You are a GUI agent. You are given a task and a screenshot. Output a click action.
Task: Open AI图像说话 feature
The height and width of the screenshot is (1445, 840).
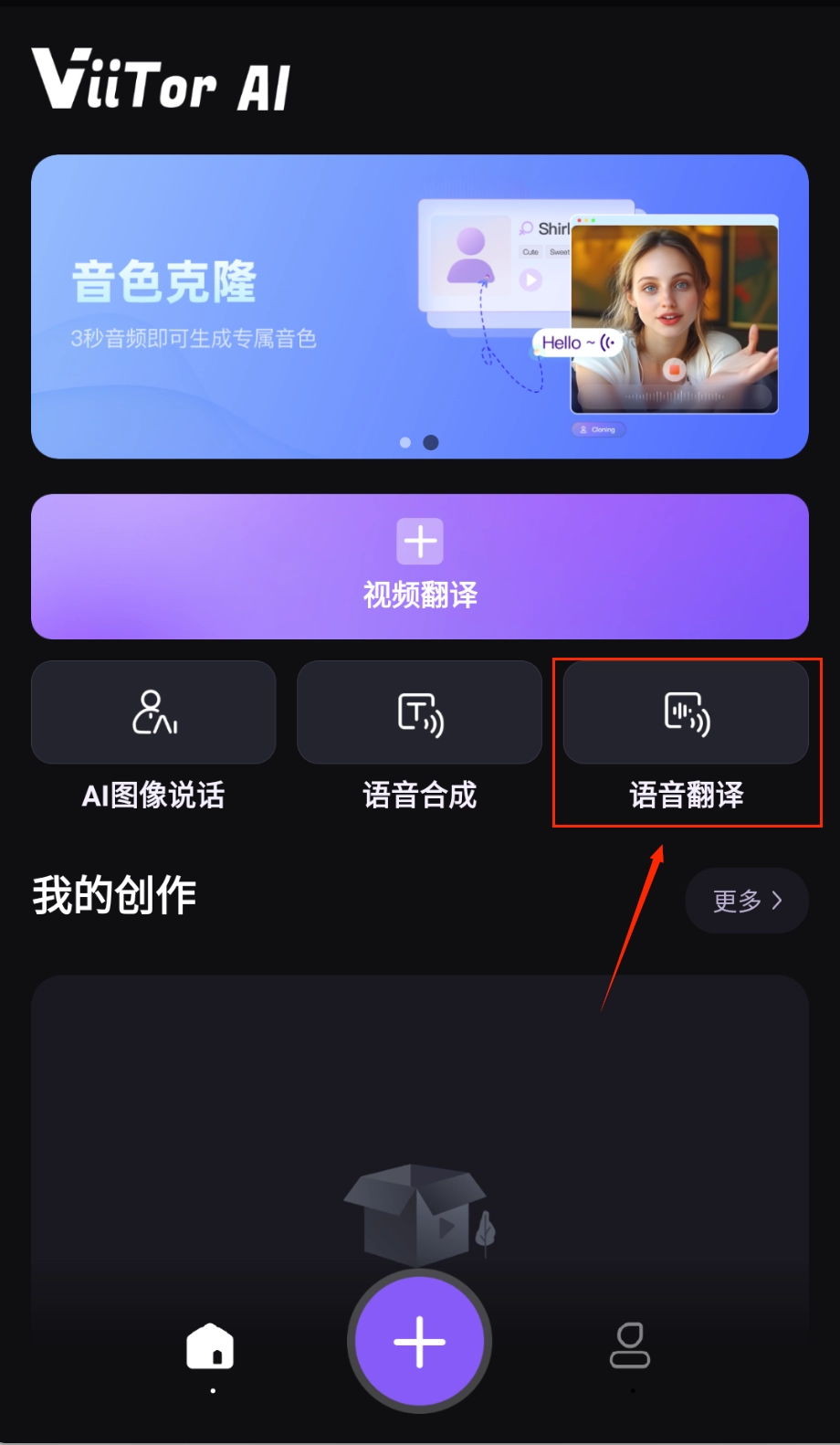tap(153, 713)
